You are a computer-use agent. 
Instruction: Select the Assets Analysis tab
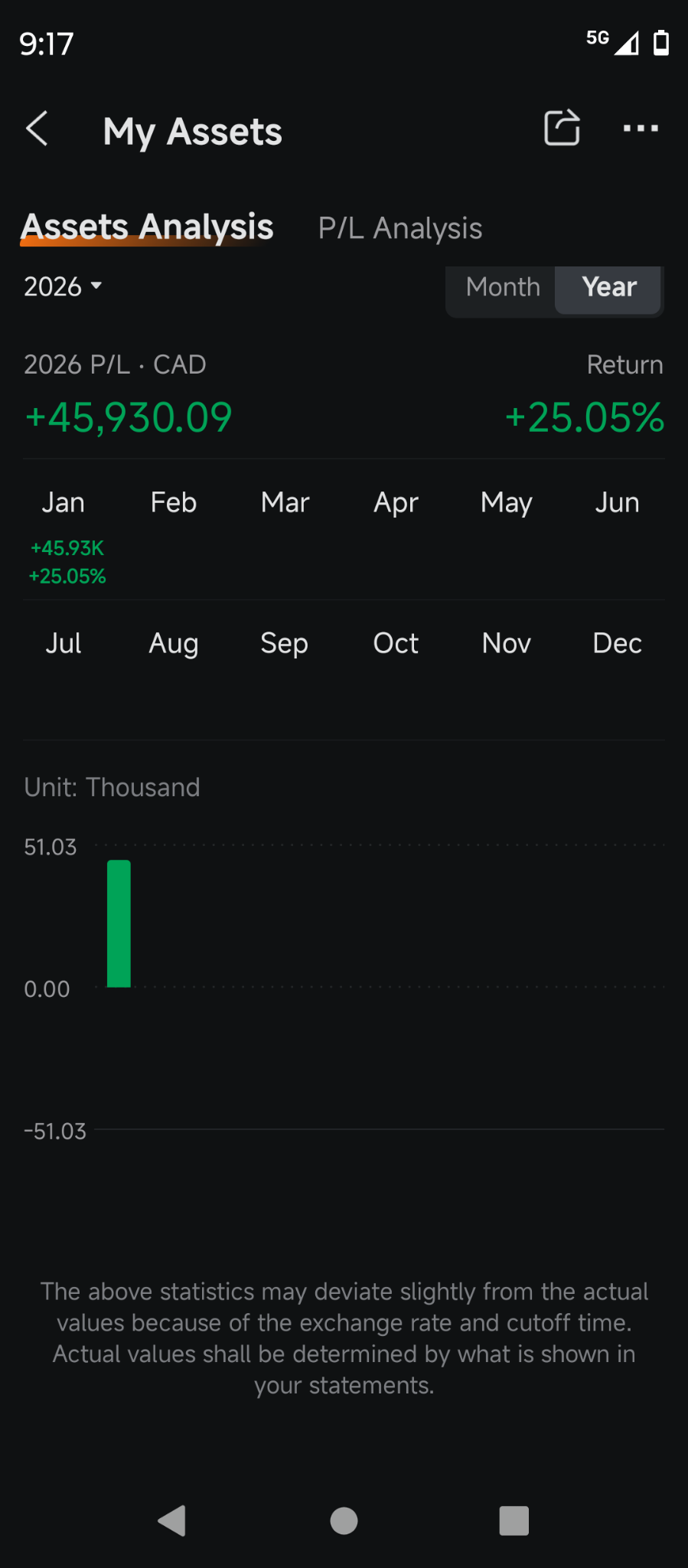[x=147, y=227]
